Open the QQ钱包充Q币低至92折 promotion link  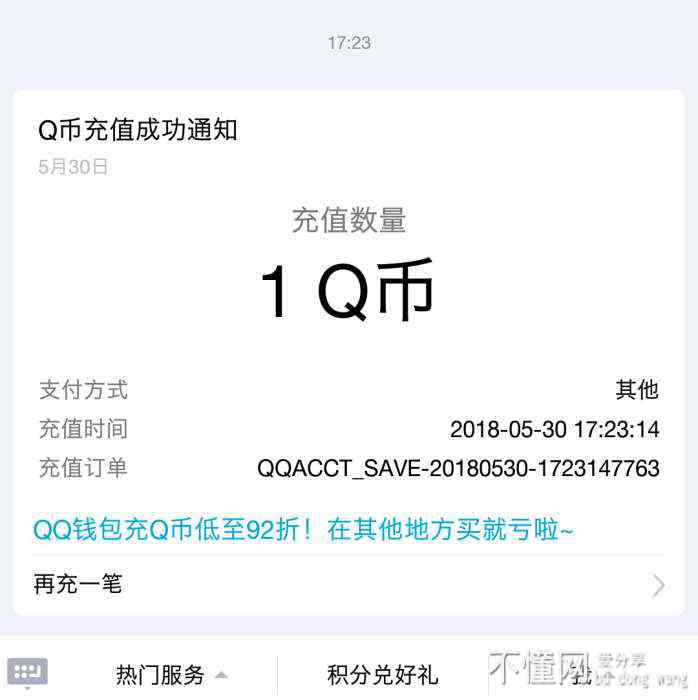[x=303, y=530]
